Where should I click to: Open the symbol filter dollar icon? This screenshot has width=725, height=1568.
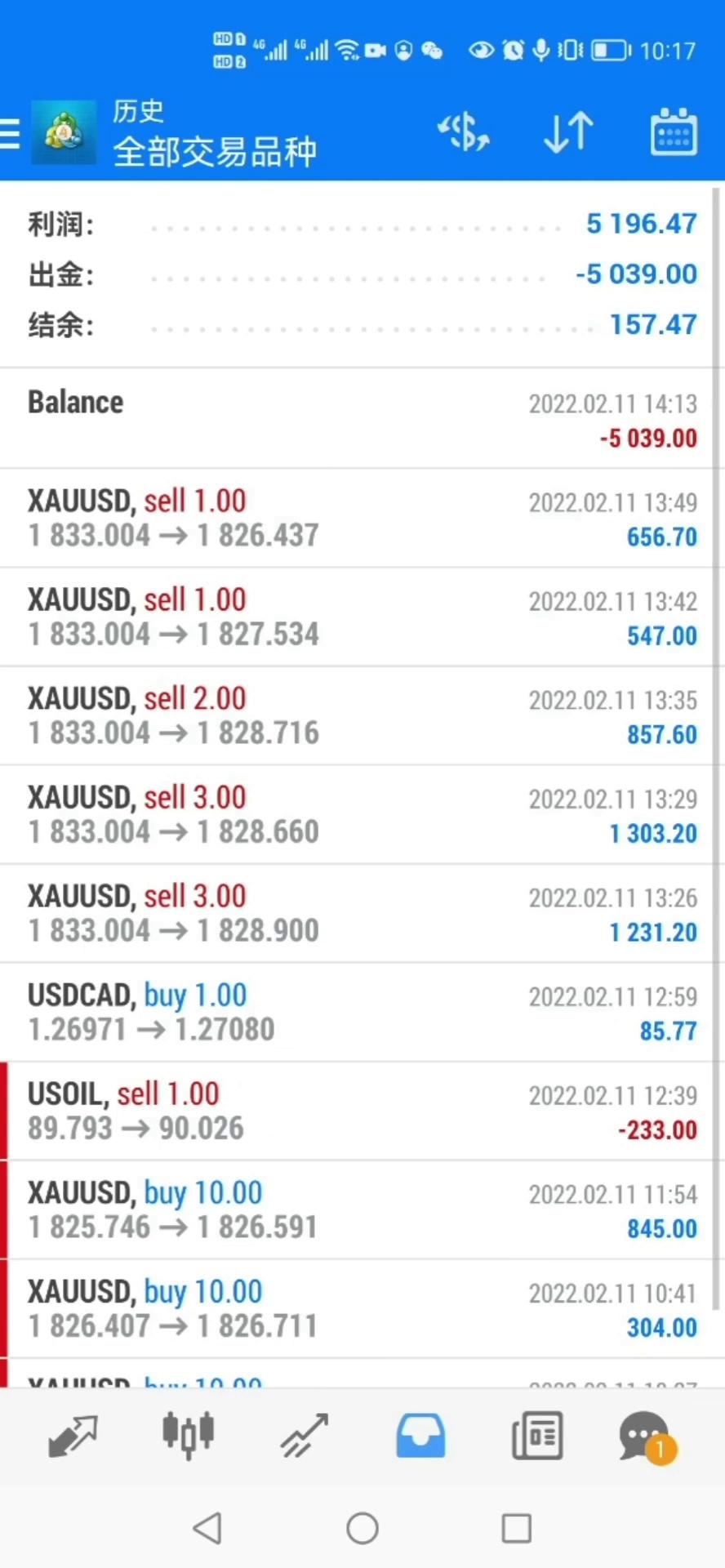[464, 132]
